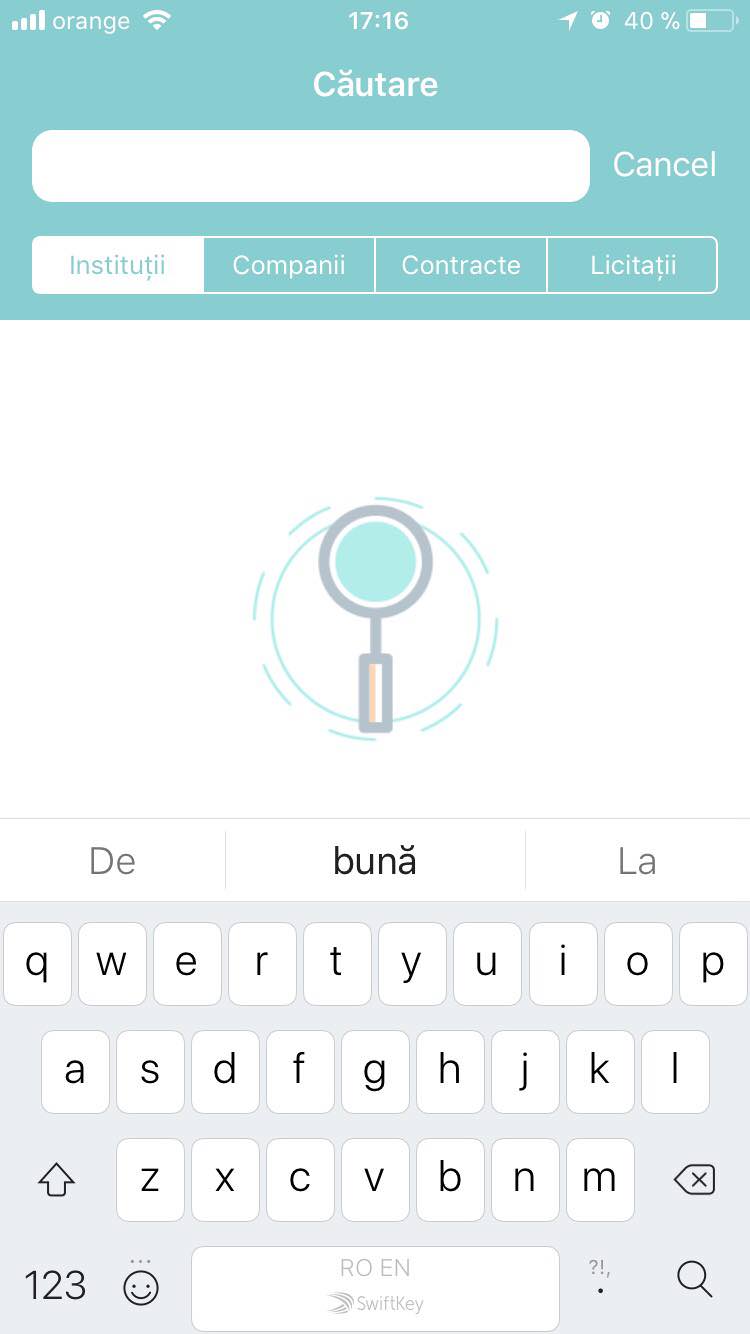This screenshot has width=750, height=1334.
Task: Switch to the Companii tab
Action: [x=289, y=265]
